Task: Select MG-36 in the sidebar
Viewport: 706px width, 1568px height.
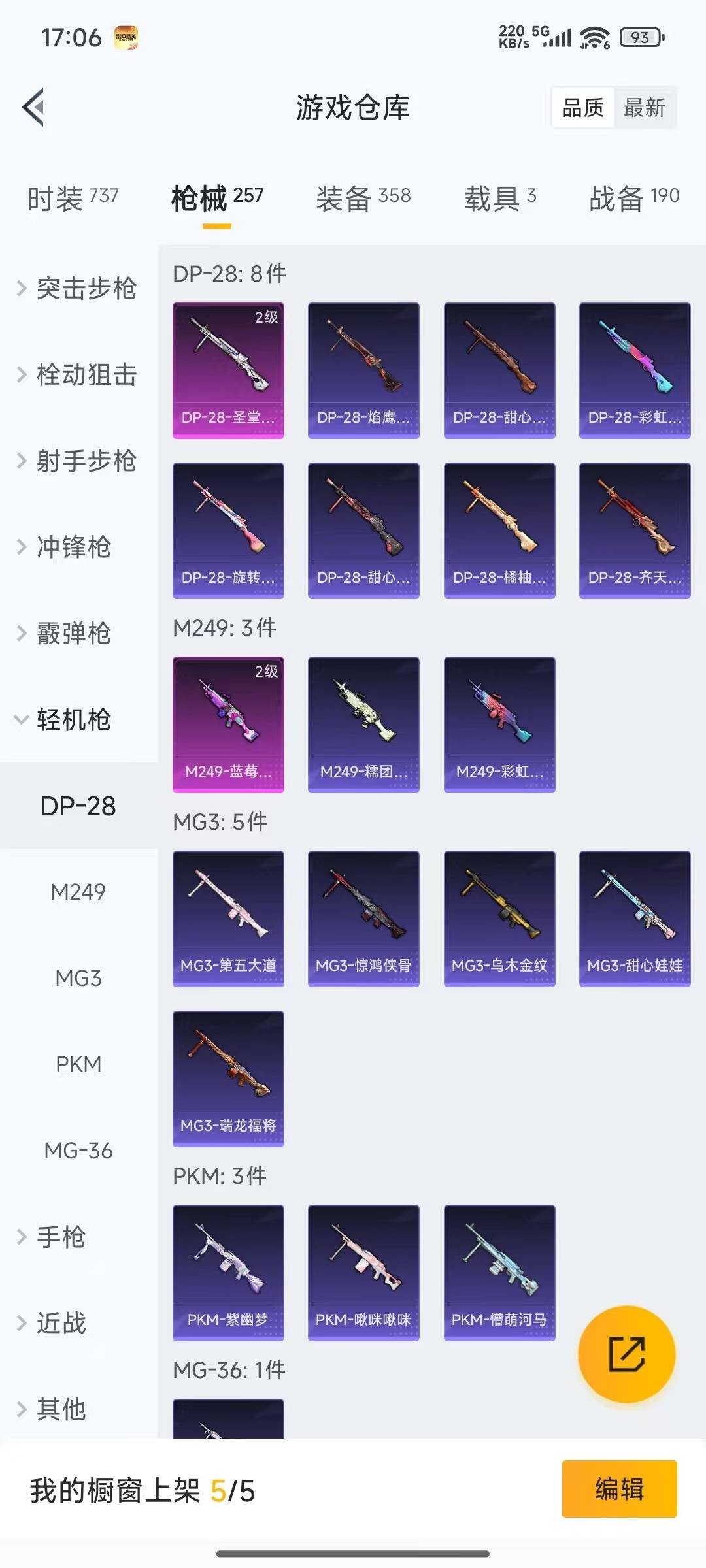Action: coord(79,1151)
